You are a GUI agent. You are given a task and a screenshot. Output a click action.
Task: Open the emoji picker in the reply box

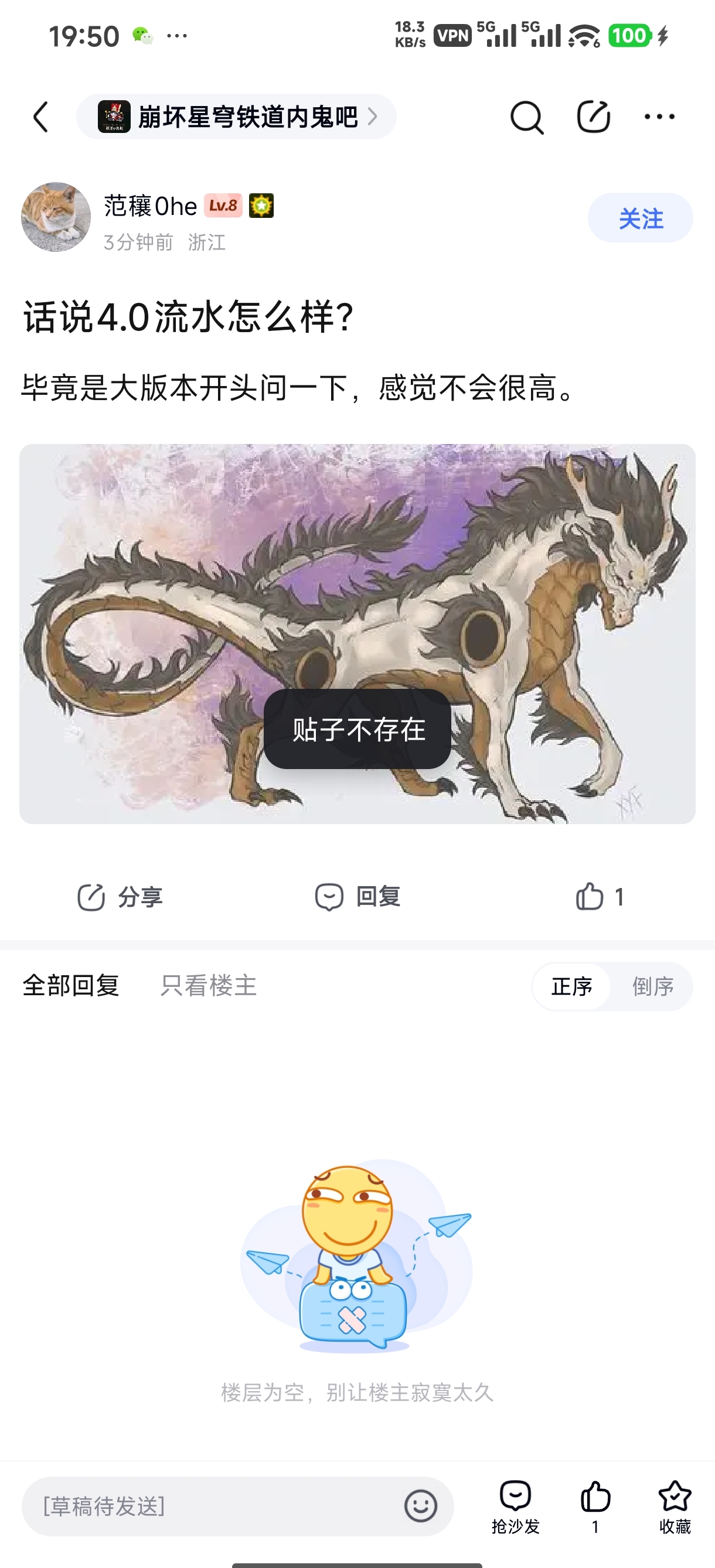click(x=420, y=1506)
